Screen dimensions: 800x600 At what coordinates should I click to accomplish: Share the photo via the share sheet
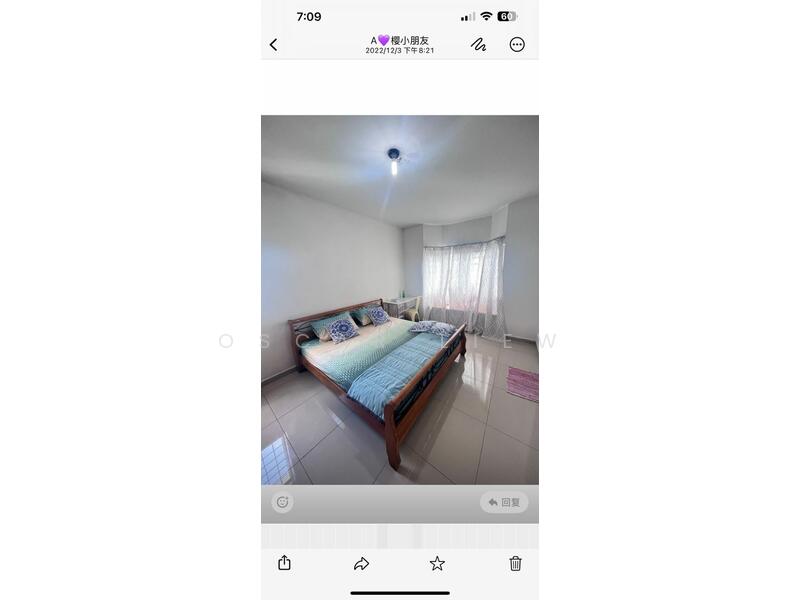click(284, 563)
